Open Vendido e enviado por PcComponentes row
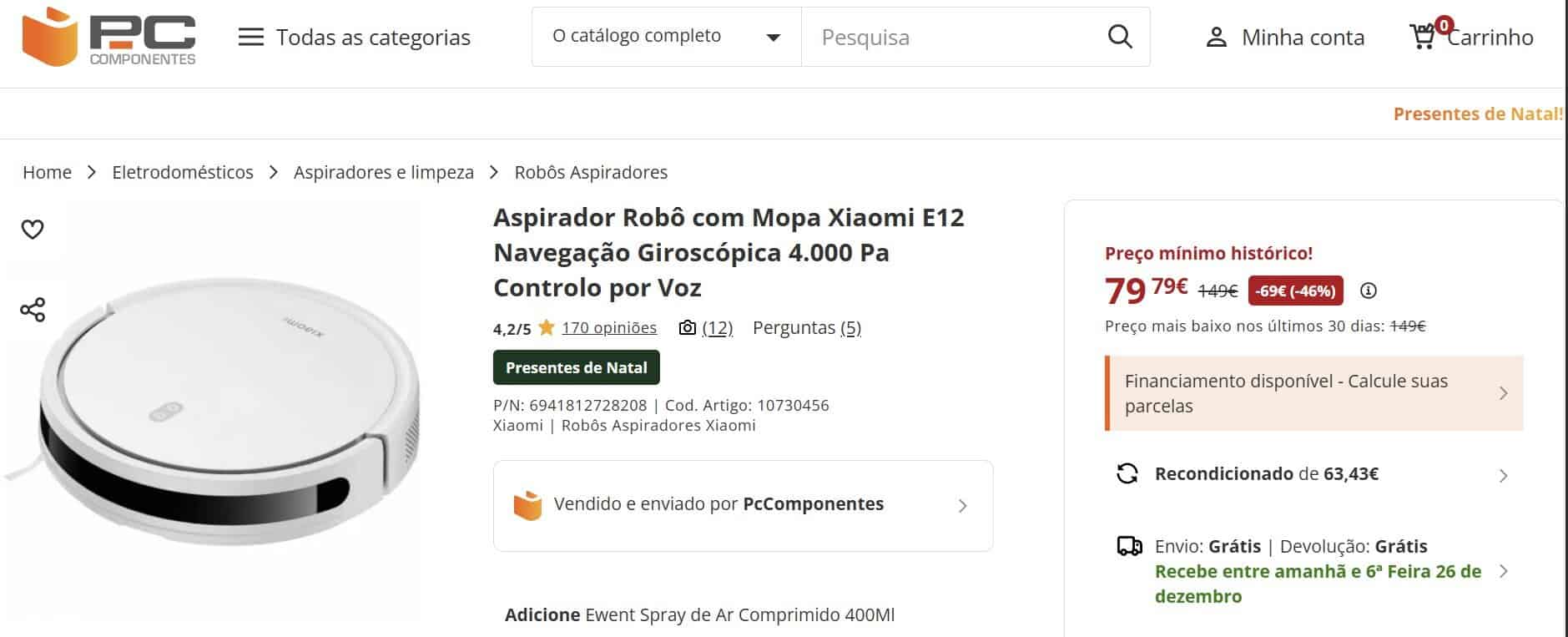 click(743, 505)
